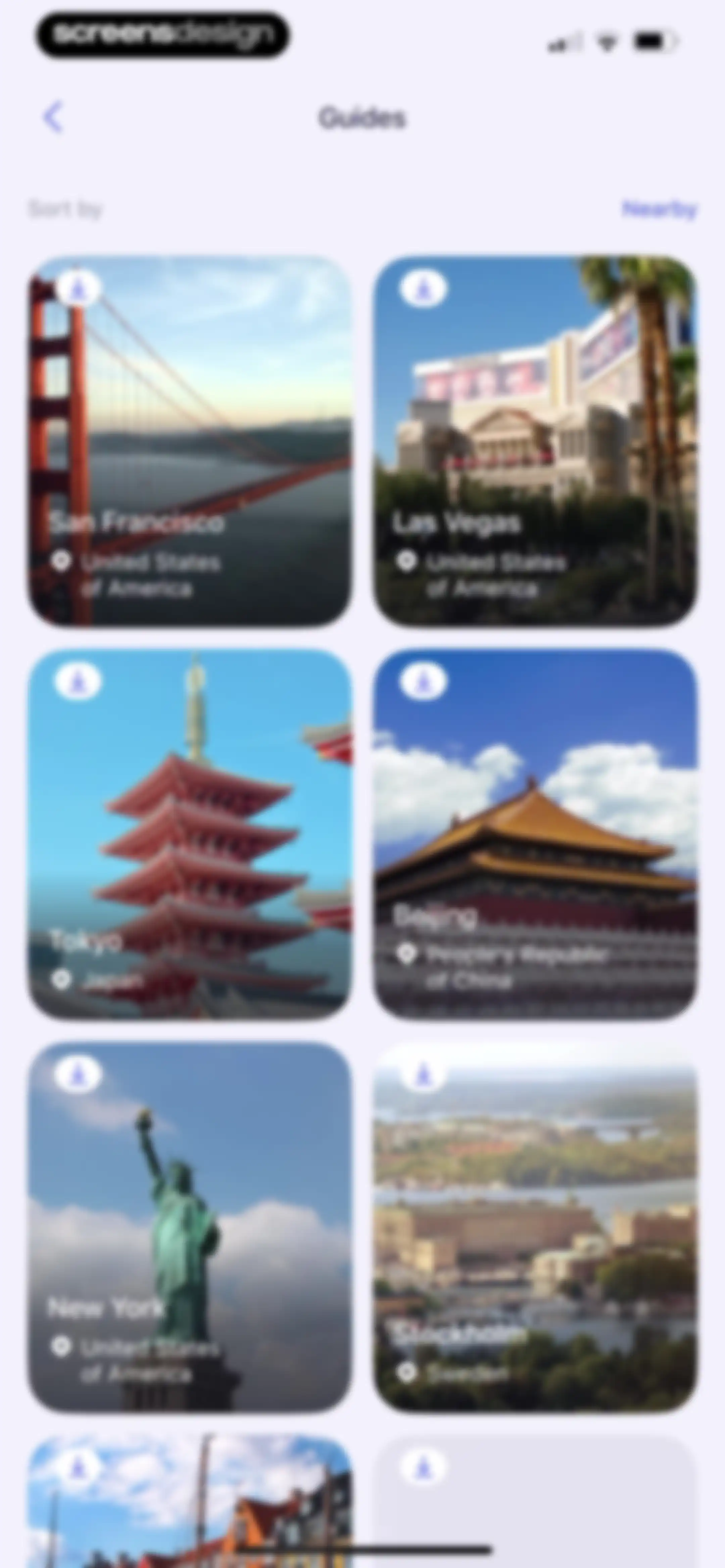Image resolution: width=725 pixels, height=1568 pixels.
Task: Open the Beijing guide card
Action: click(x=535, y=834)
